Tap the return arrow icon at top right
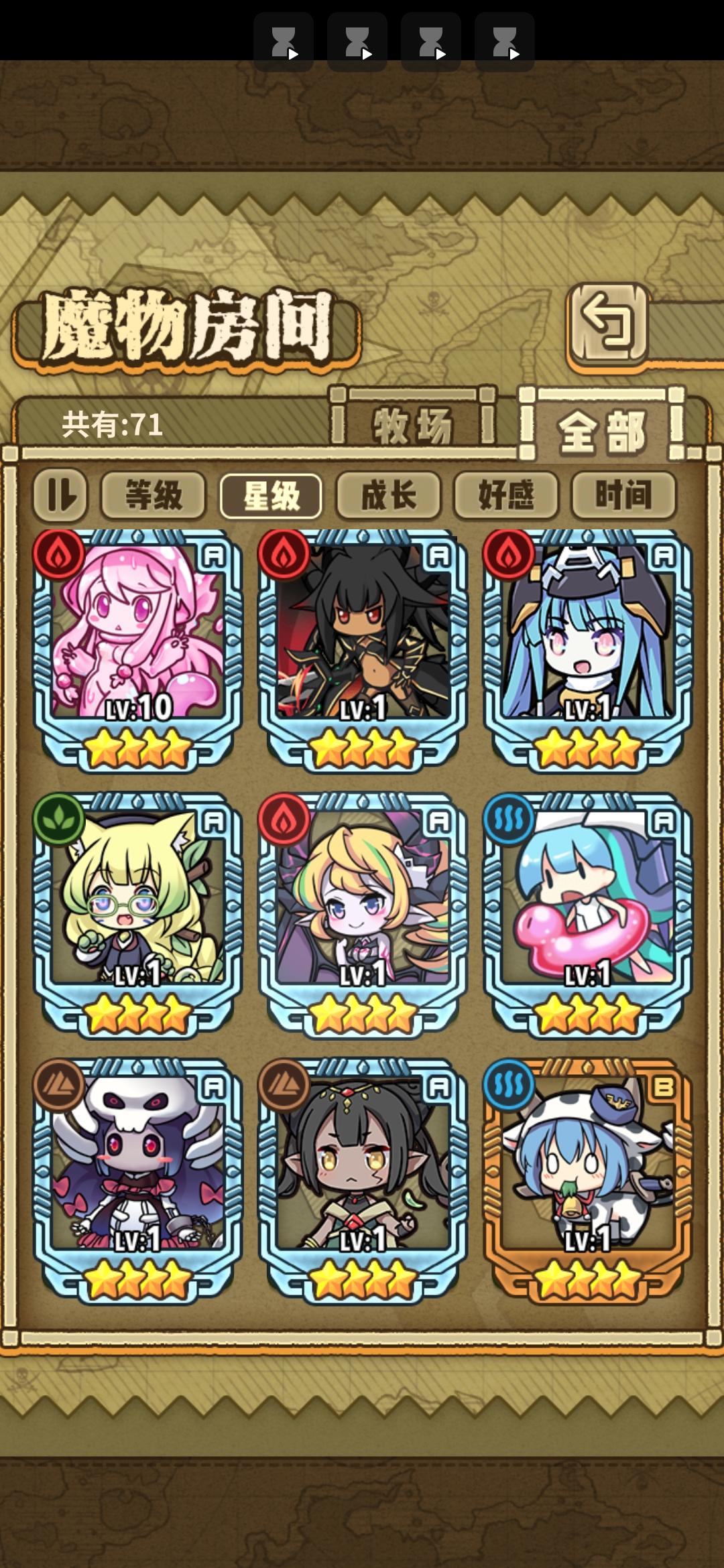The width and height of the screenshot is (724, 1568). coord(608,326)
